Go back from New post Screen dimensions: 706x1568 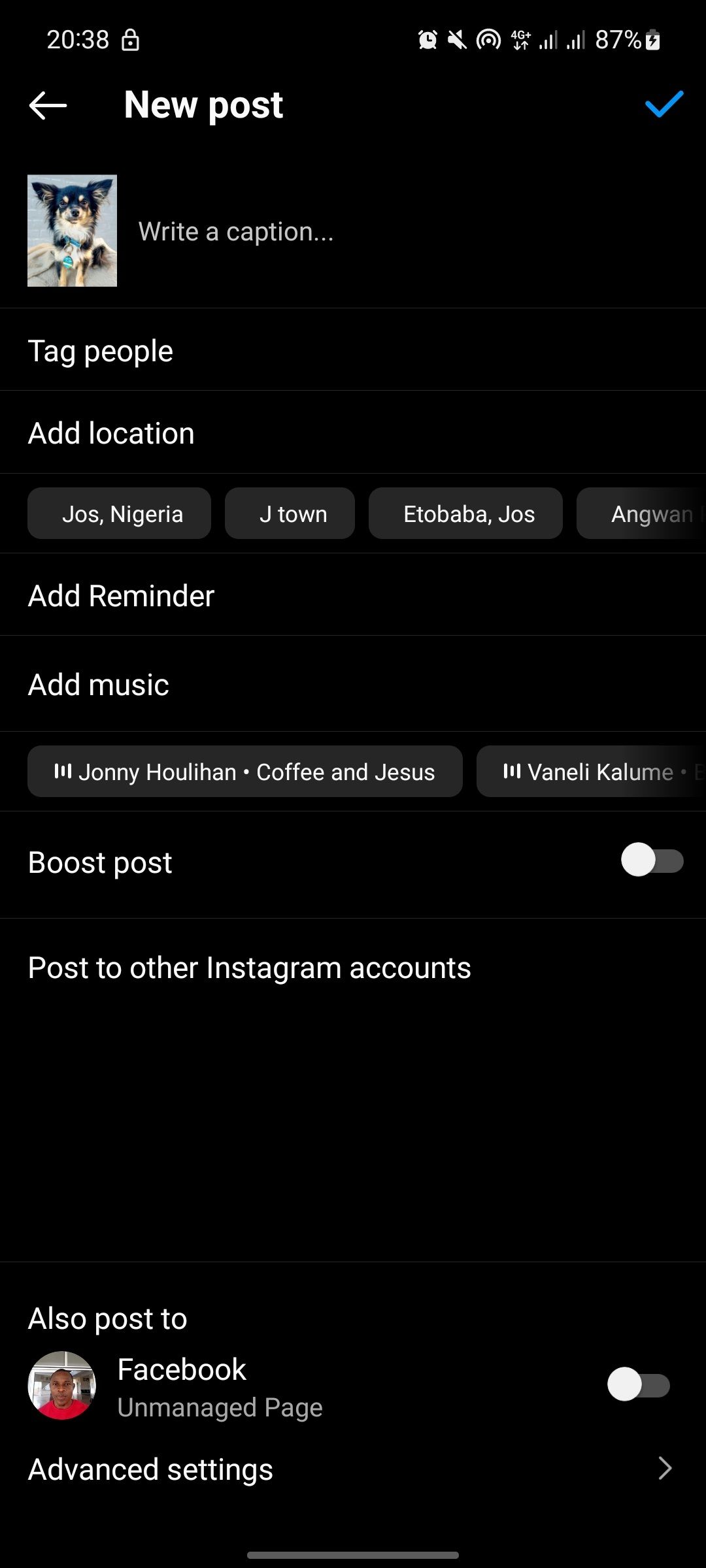tap(48, 105)
